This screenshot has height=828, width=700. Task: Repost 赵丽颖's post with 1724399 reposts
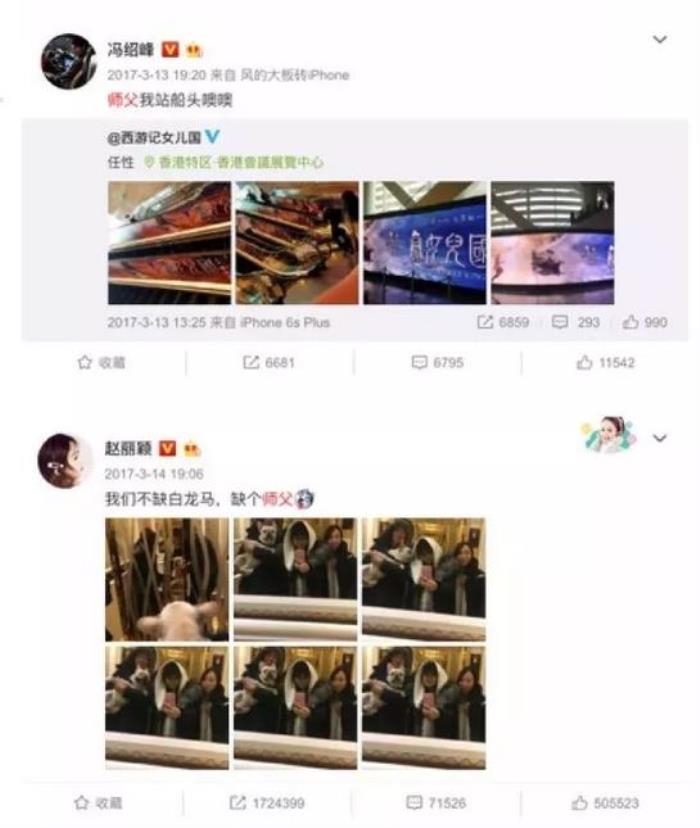[268, 803]
